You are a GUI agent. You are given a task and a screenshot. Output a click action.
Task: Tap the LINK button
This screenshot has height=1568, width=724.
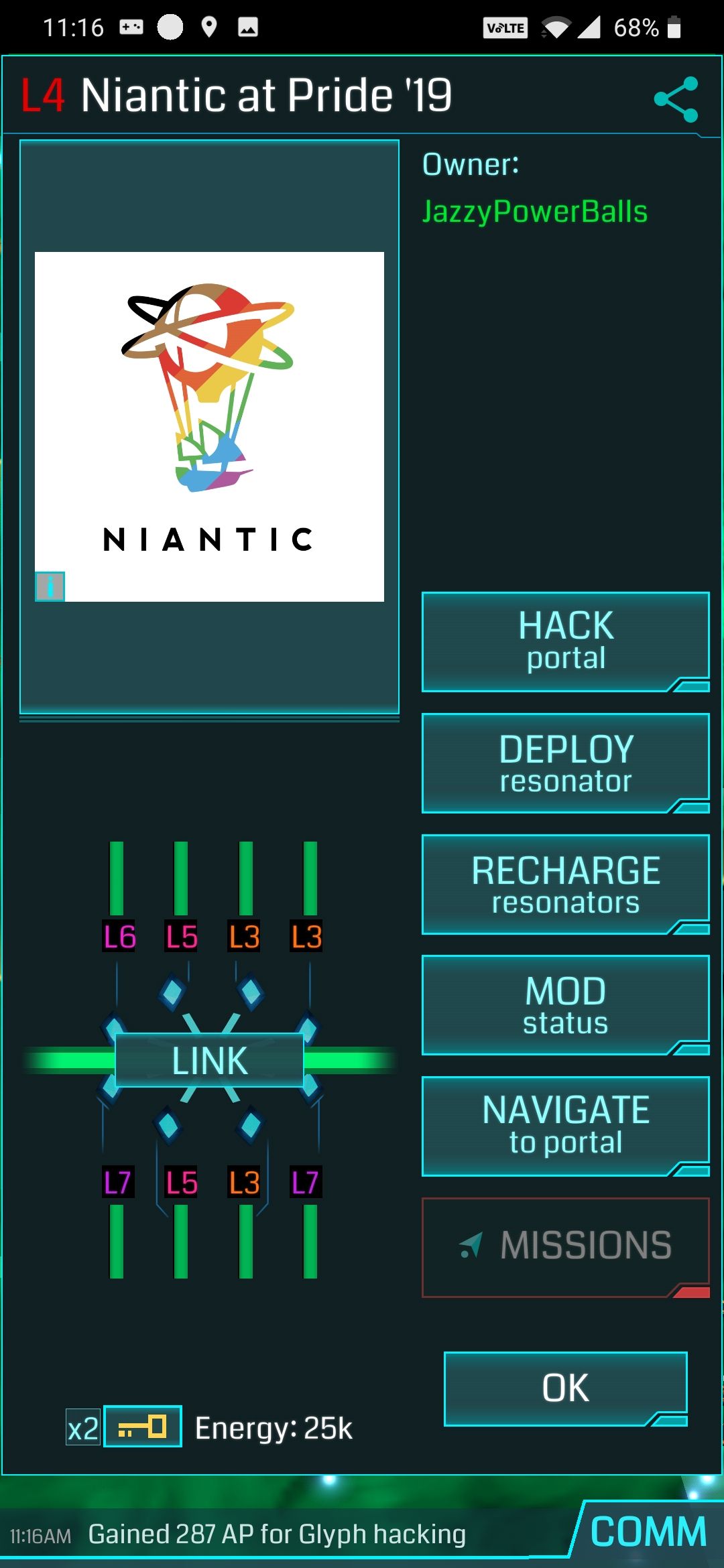click(209, 1060)
